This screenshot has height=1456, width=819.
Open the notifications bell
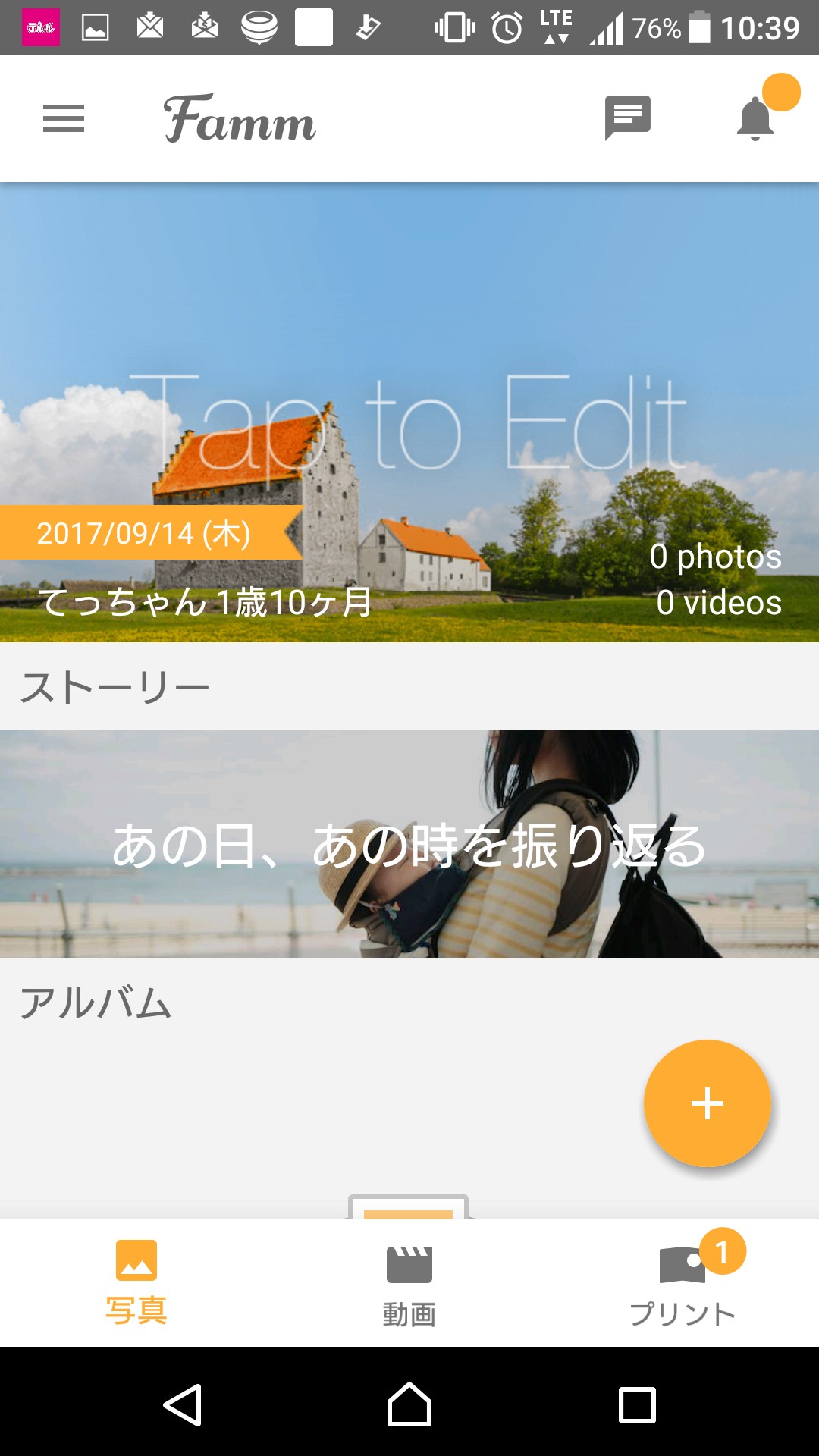point(755,118)
